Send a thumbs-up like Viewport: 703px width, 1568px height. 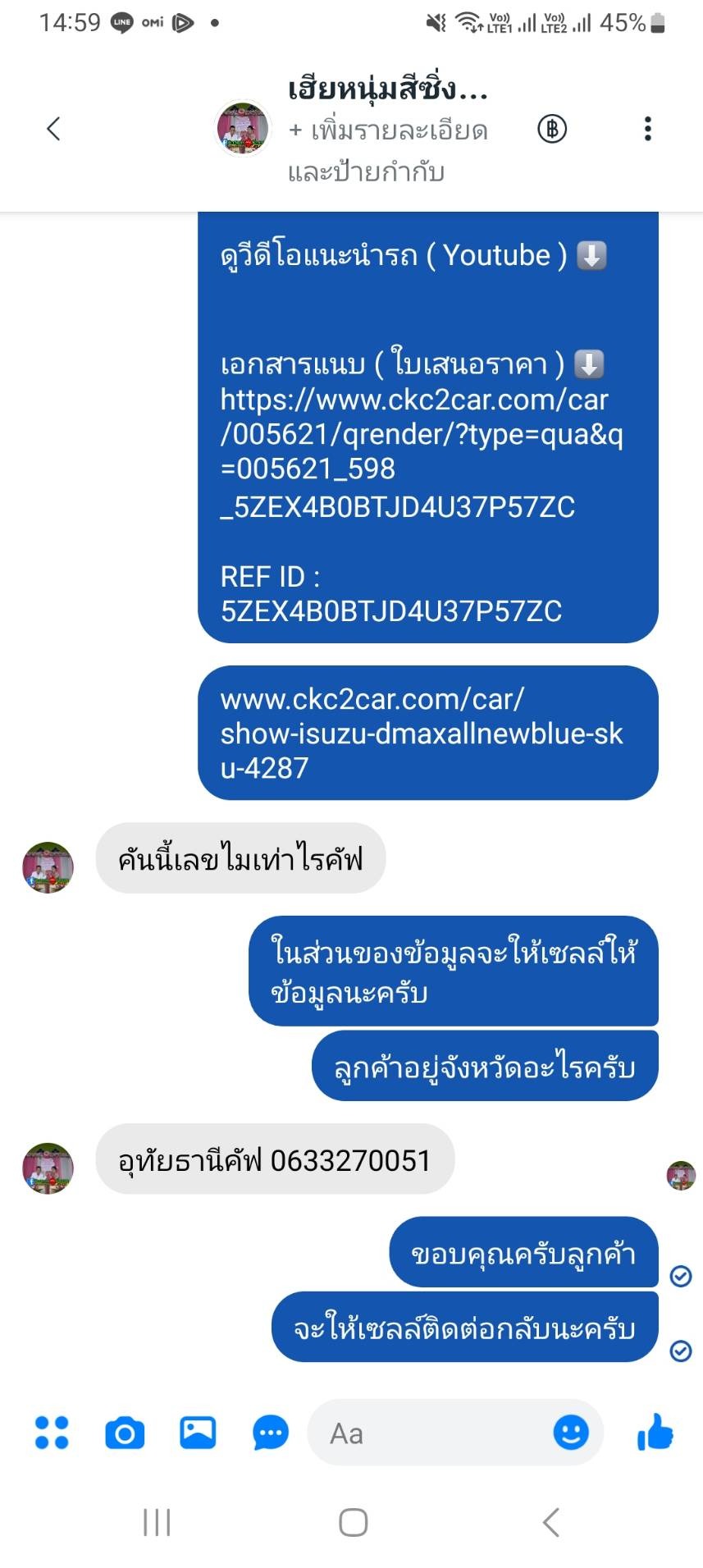point(655,1433)
